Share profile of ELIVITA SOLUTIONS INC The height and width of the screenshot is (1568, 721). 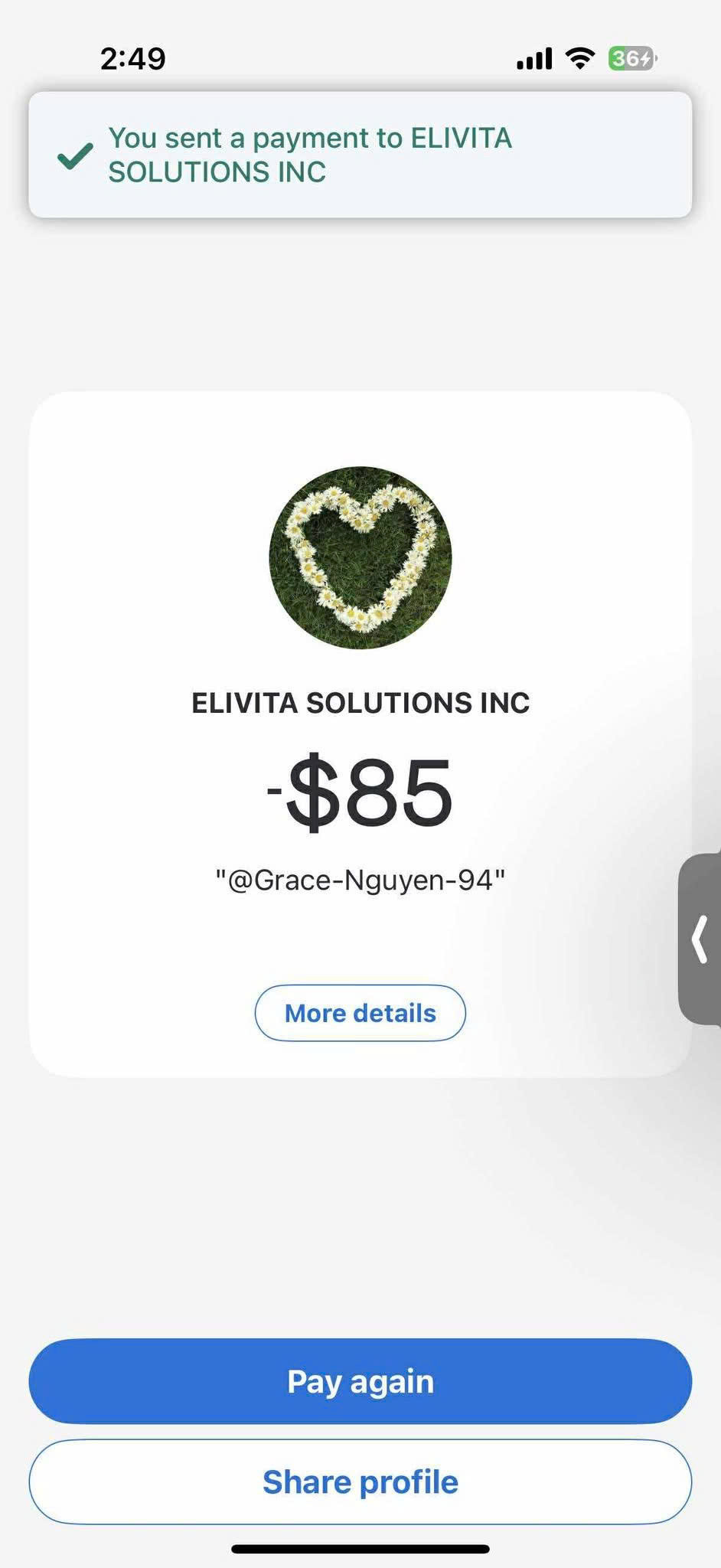[x=360, y=1481]
